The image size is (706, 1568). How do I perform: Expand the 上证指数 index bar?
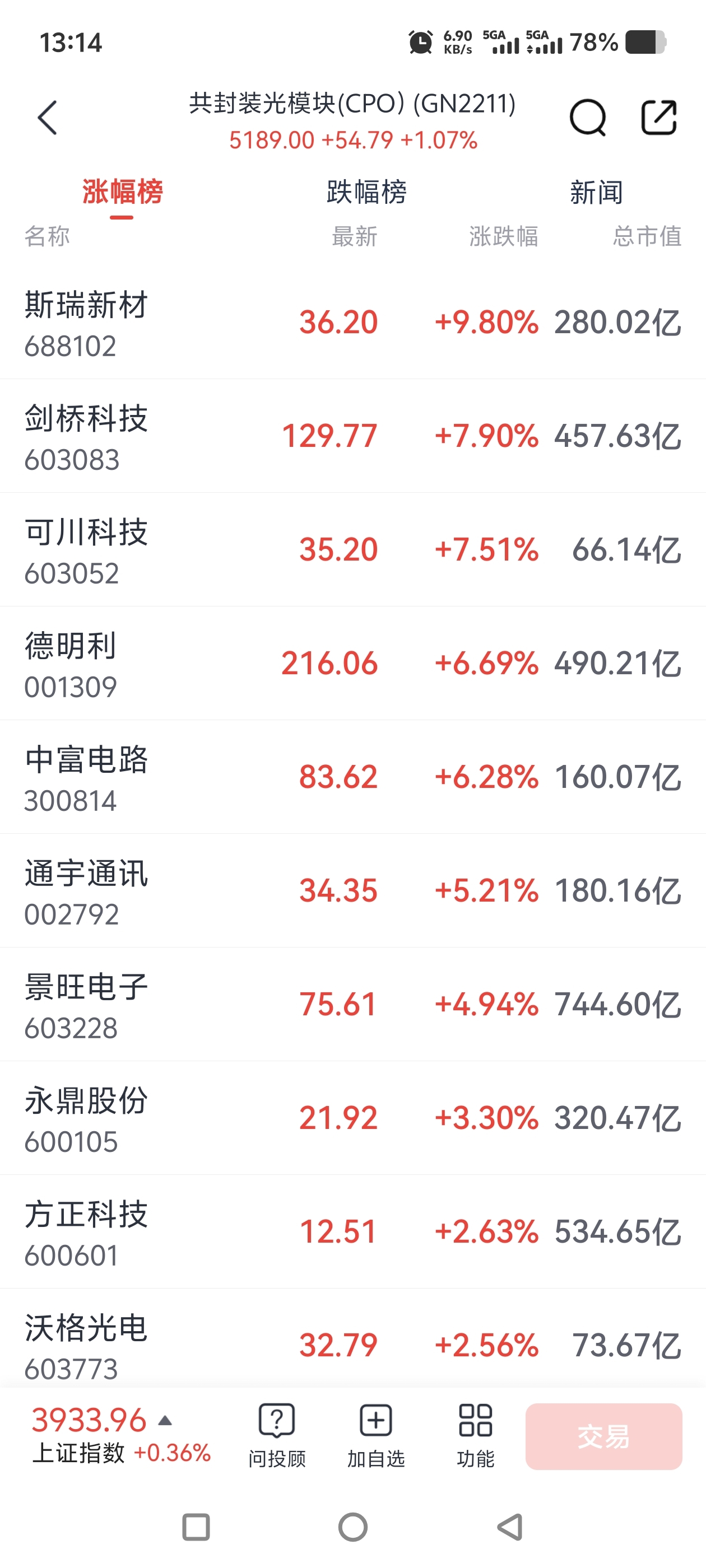click(x=120, y=1435)
